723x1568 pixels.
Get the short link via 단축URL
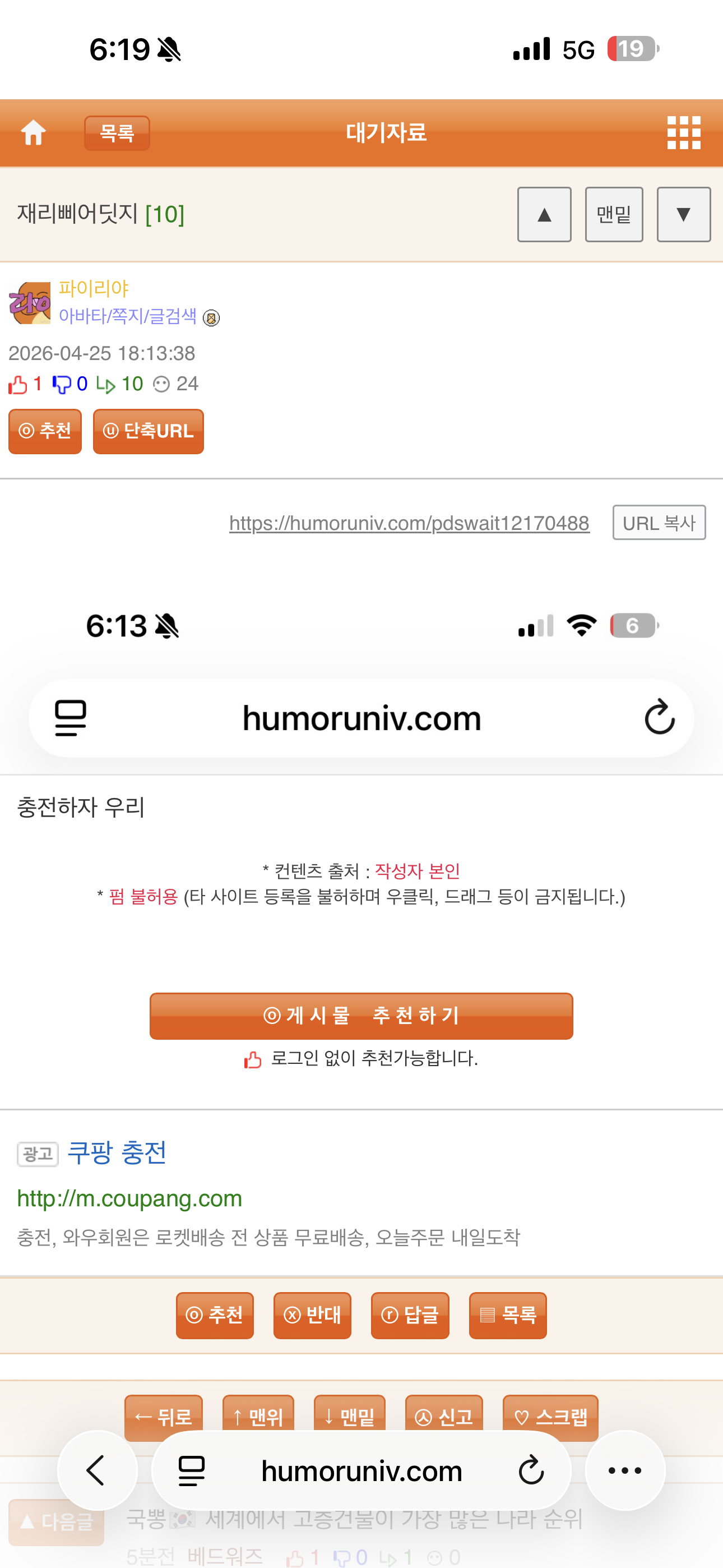[148, 431]
